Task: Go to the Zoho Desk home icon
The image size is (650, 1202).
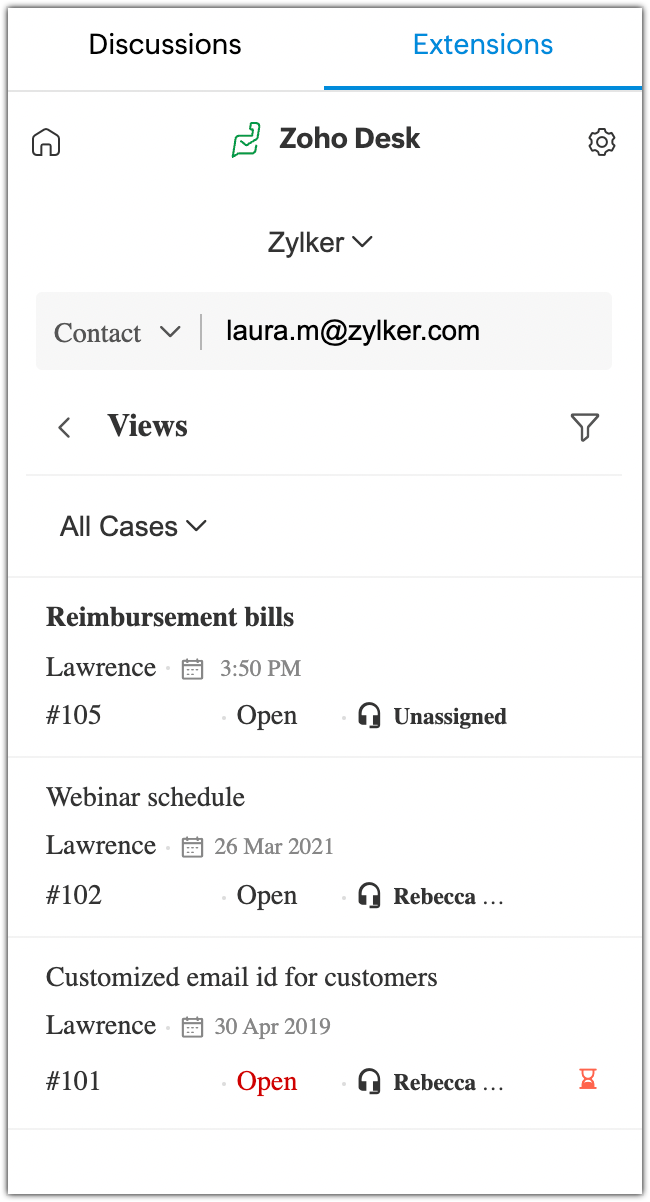Action: [x=46, y=142]
